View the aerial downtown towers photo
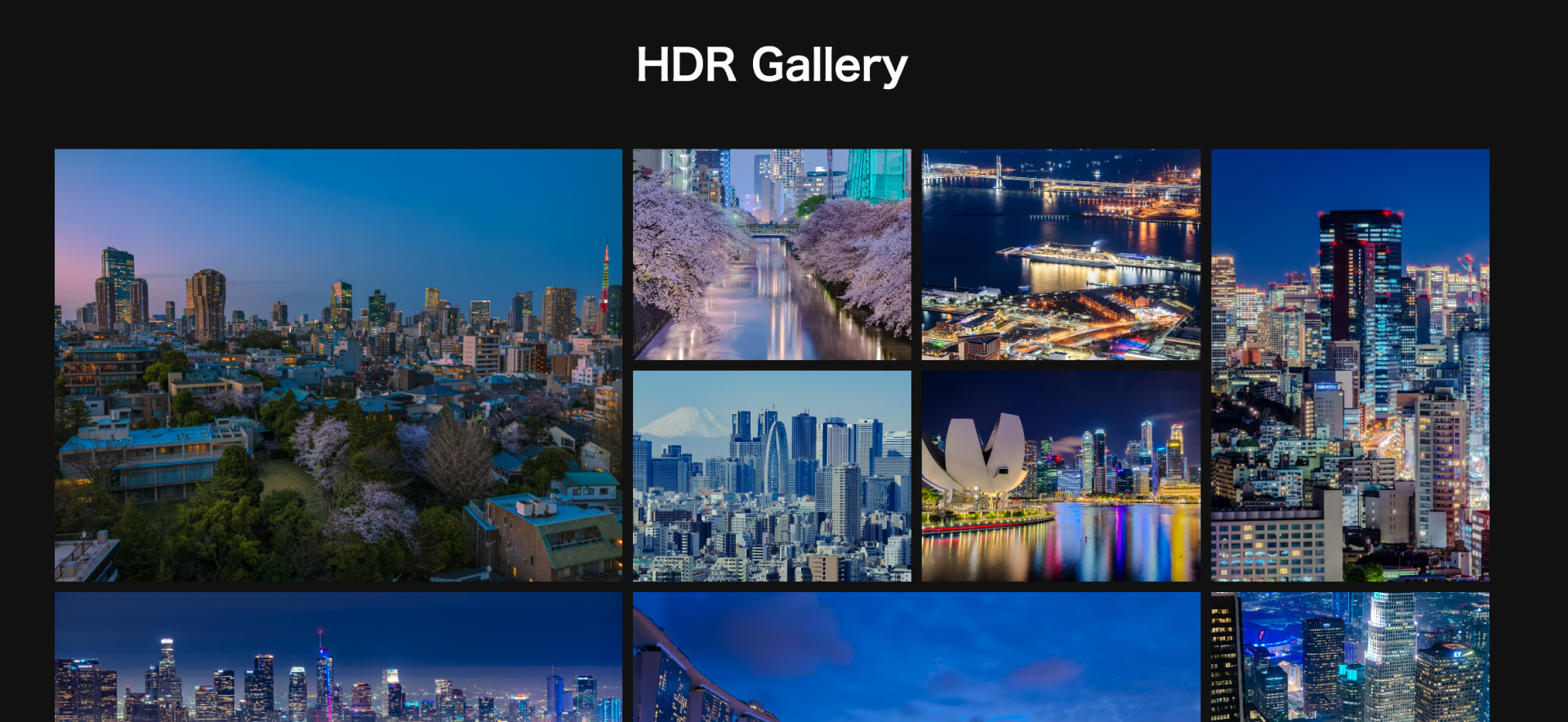 pyautogui.click(x=1350, y=657)
